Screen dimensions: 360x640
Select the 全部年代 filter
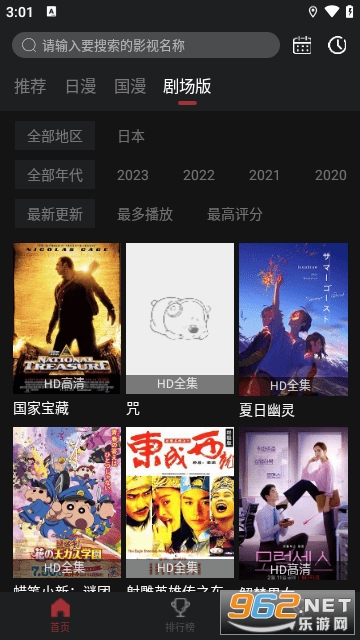[x=55, y=175]
